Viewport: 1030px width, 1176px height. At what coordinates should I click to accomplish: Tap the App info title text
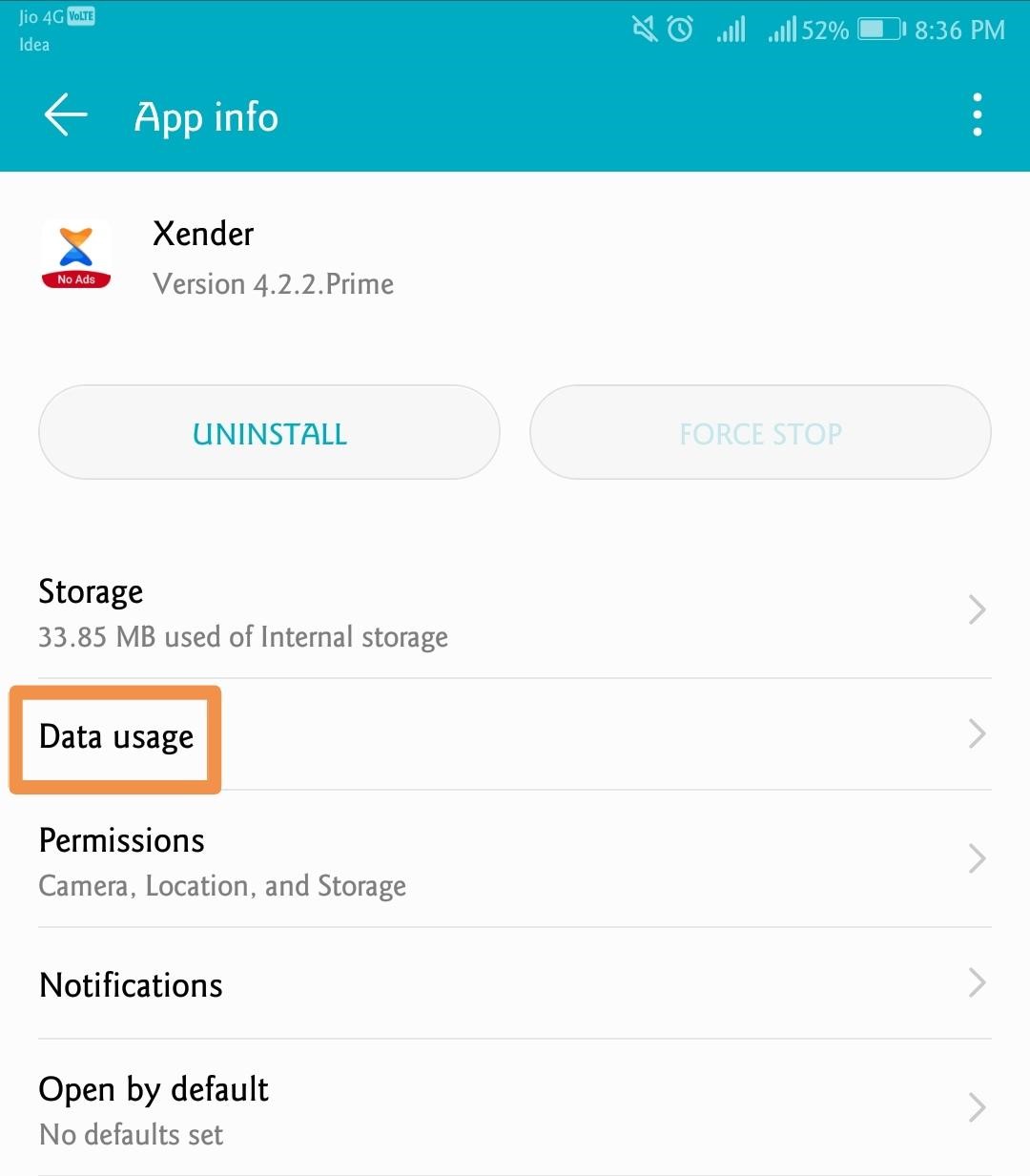[206, 116]
